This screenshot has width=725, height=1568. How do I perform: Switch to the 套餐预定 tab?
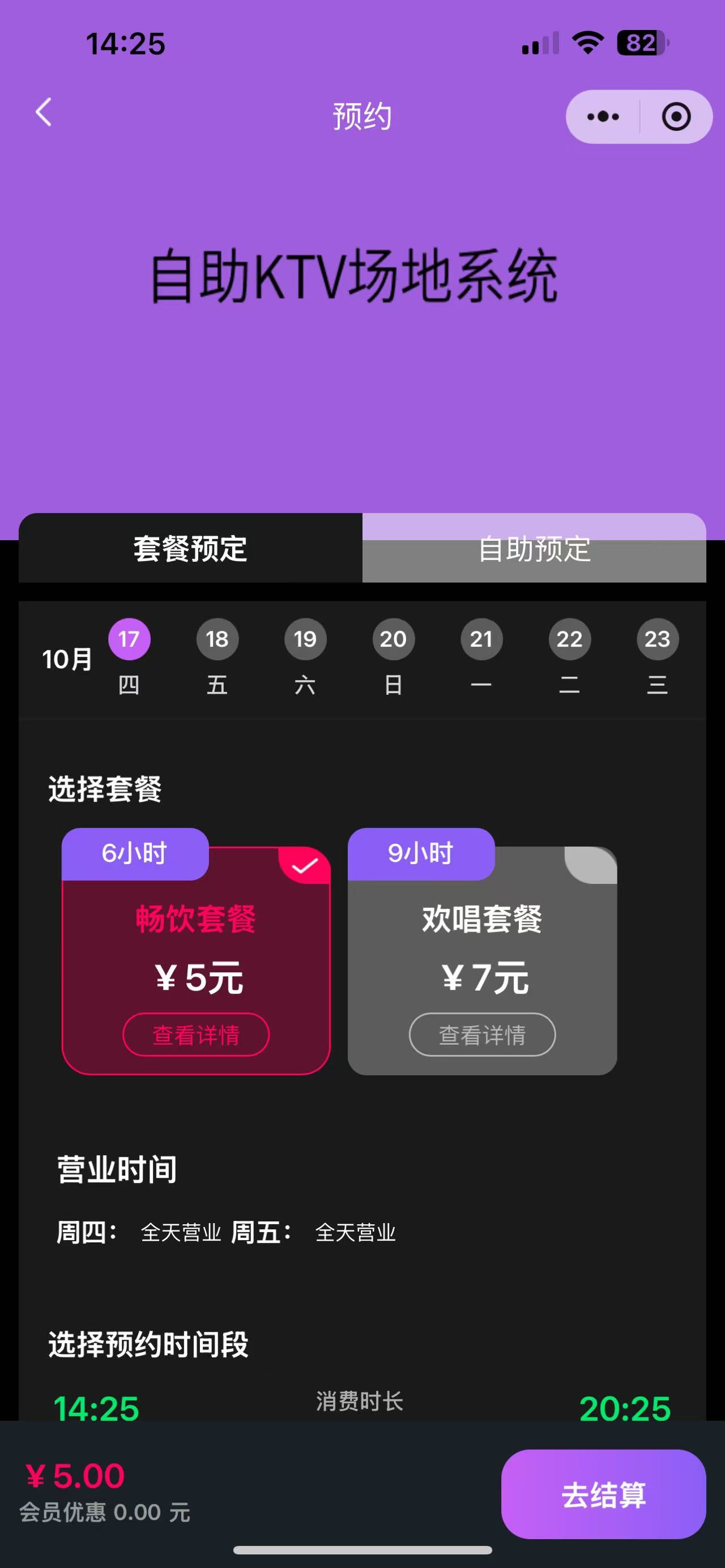coord(190,549)
